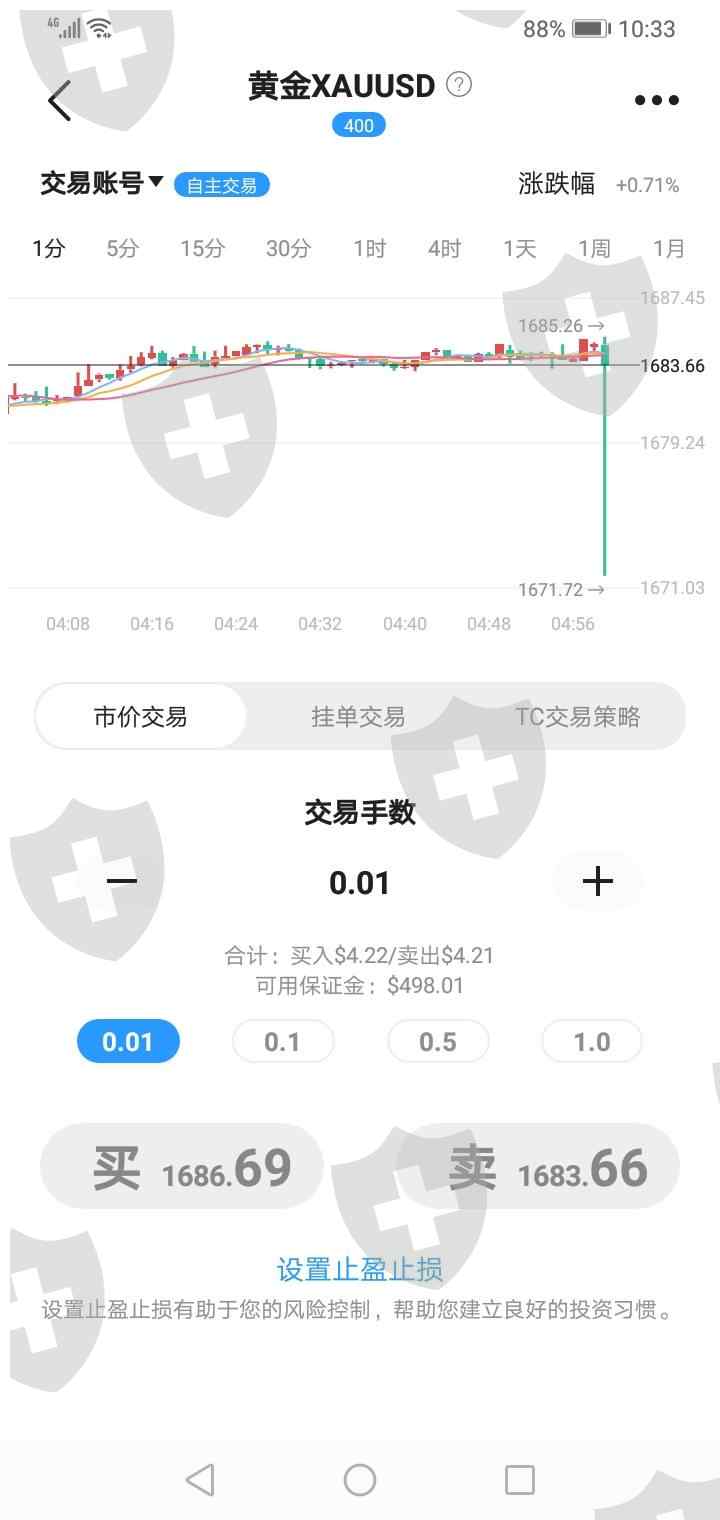The width and height of the screenshot is (720, 1520).
Task: Expand the 交易账号 account dropdown
Action: point(102,184)
